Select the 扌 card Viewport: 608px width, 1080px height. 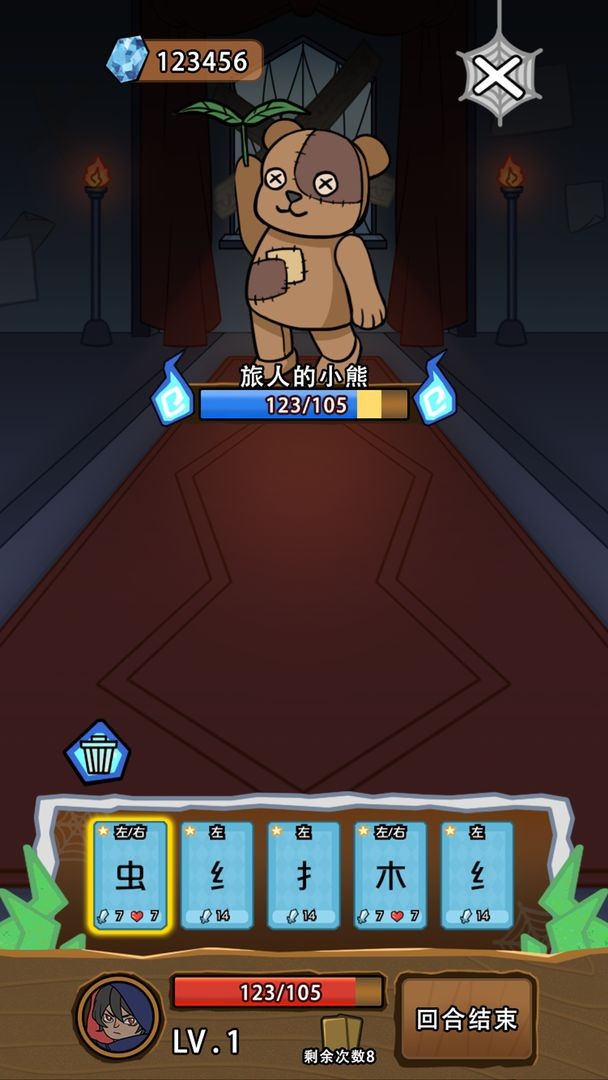(304, 875)
